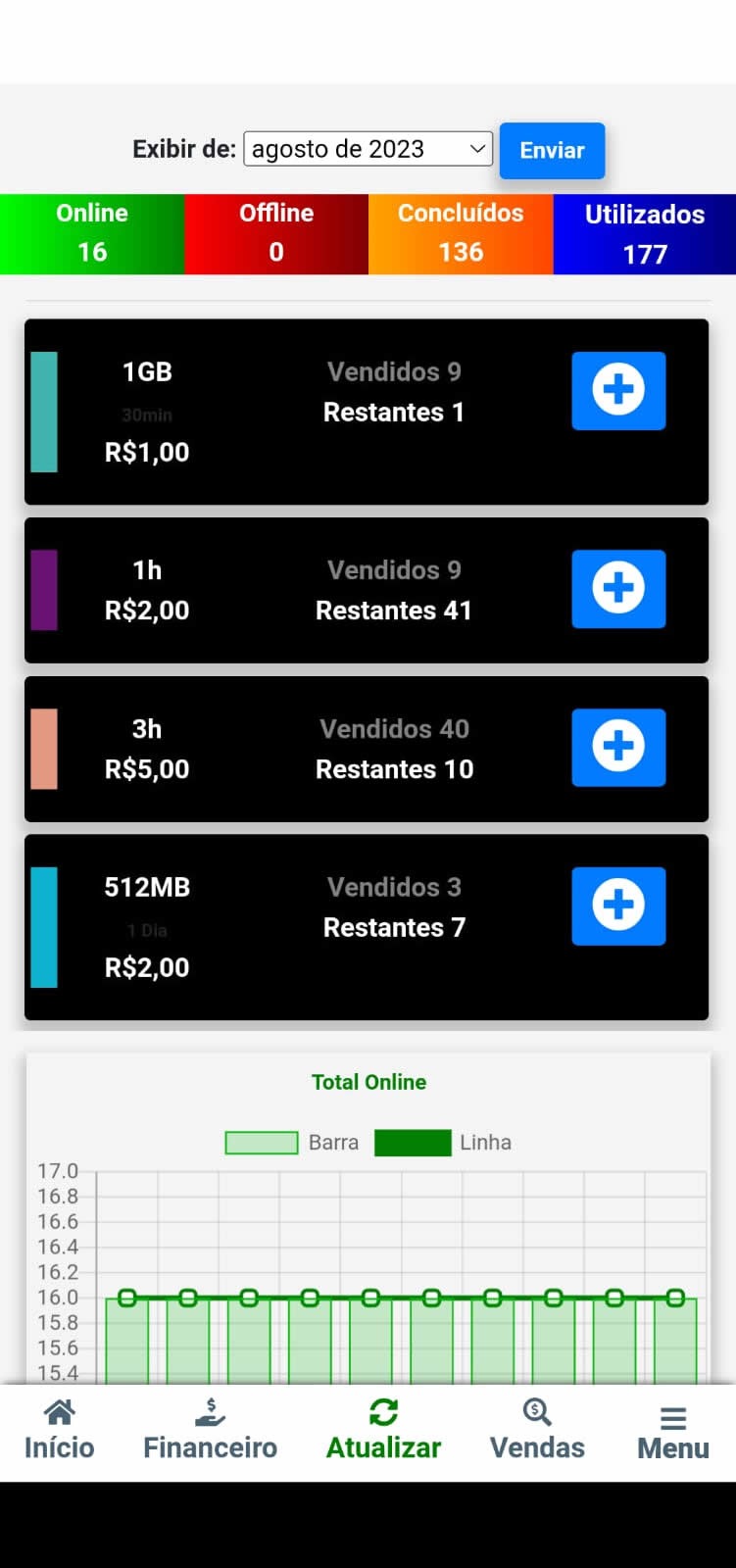Switch to the Financeiro tab

[x=210, y=1431]
